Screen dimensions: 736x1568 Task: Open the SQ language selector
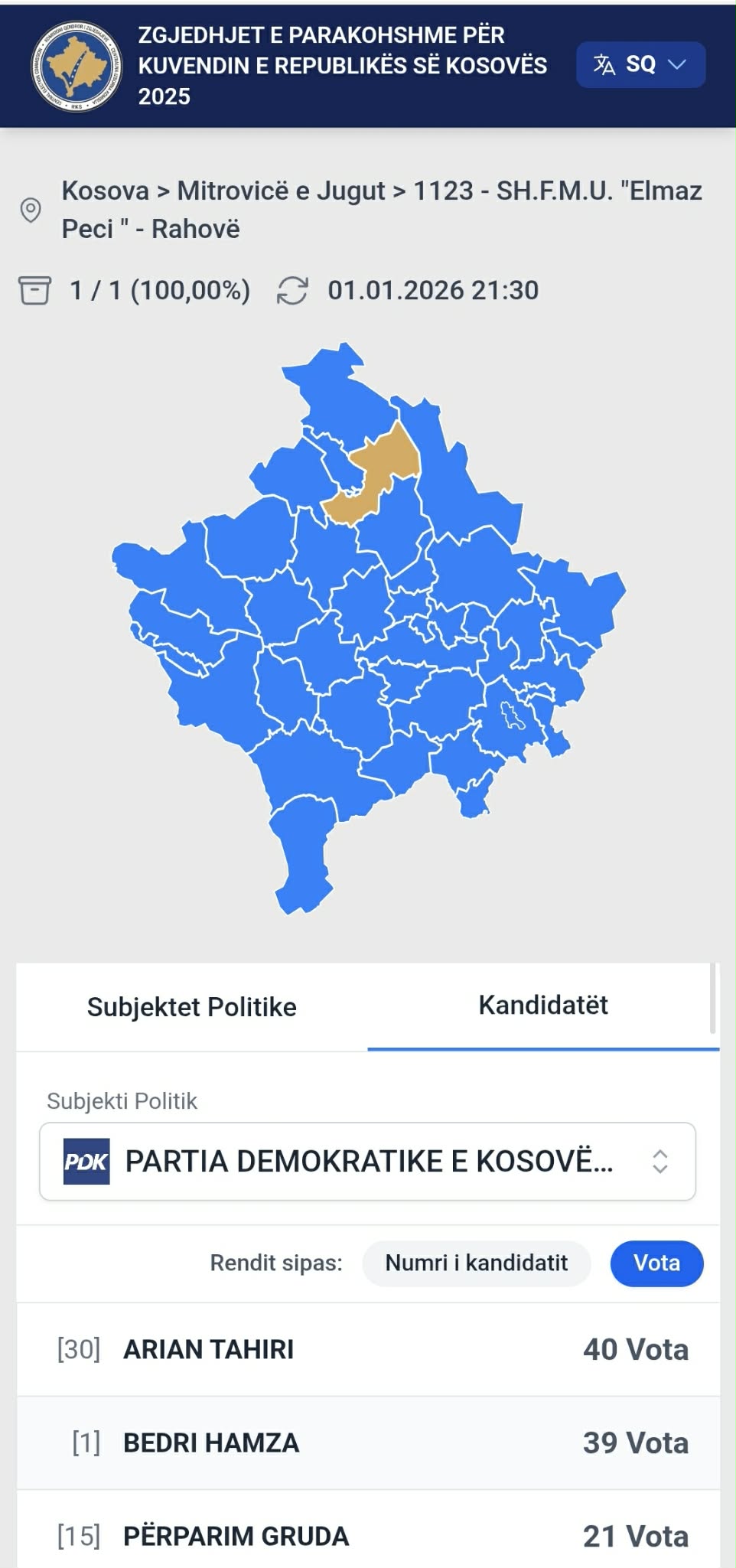(640, 64)
